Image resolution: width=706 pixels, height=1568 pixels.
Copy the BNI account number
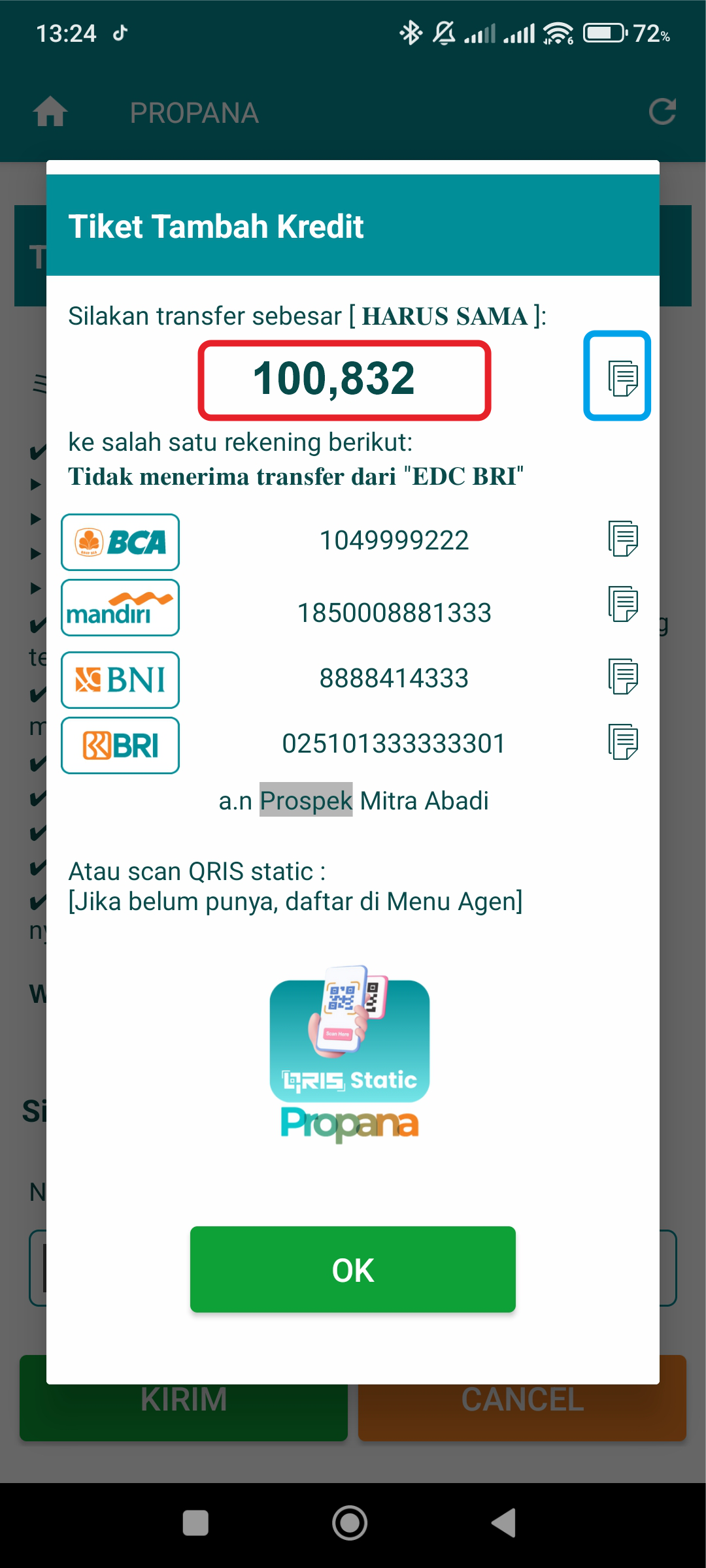pos(623,676)
